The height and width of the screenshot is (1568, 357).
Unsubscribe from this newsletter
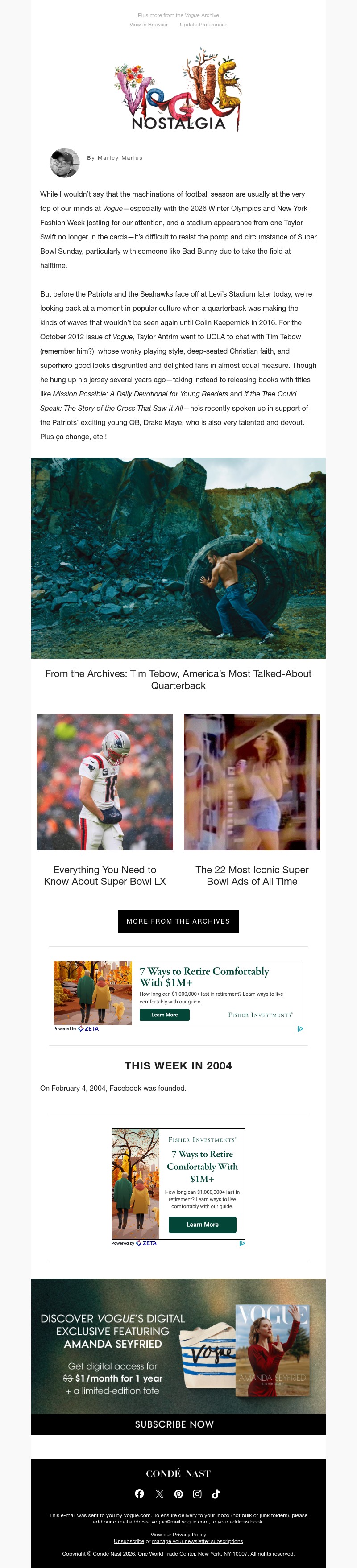[129, 1541]
